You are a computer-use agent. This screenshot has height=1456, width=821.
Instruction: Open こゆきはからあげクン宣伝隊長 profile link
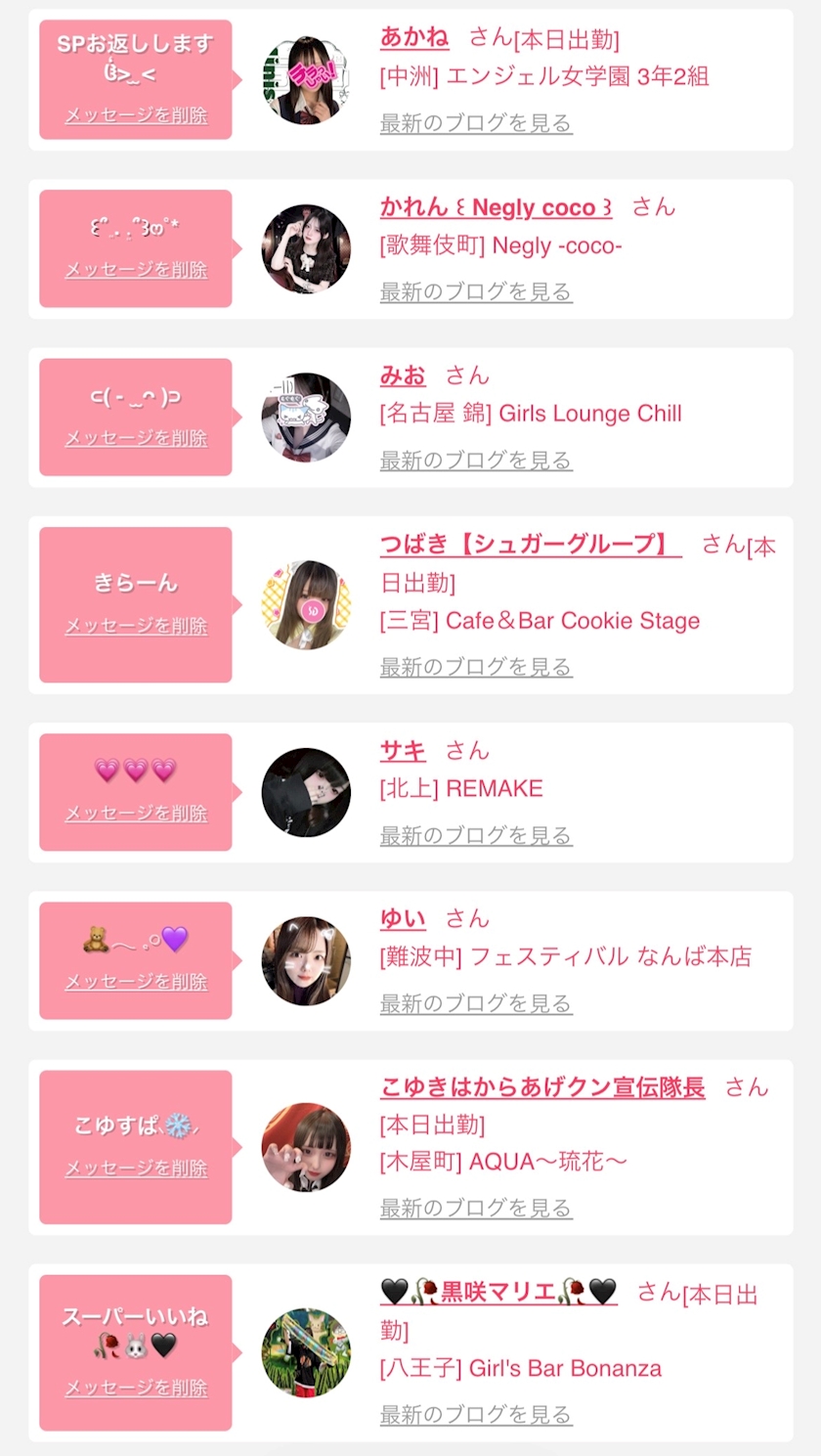pos(542,1087)
